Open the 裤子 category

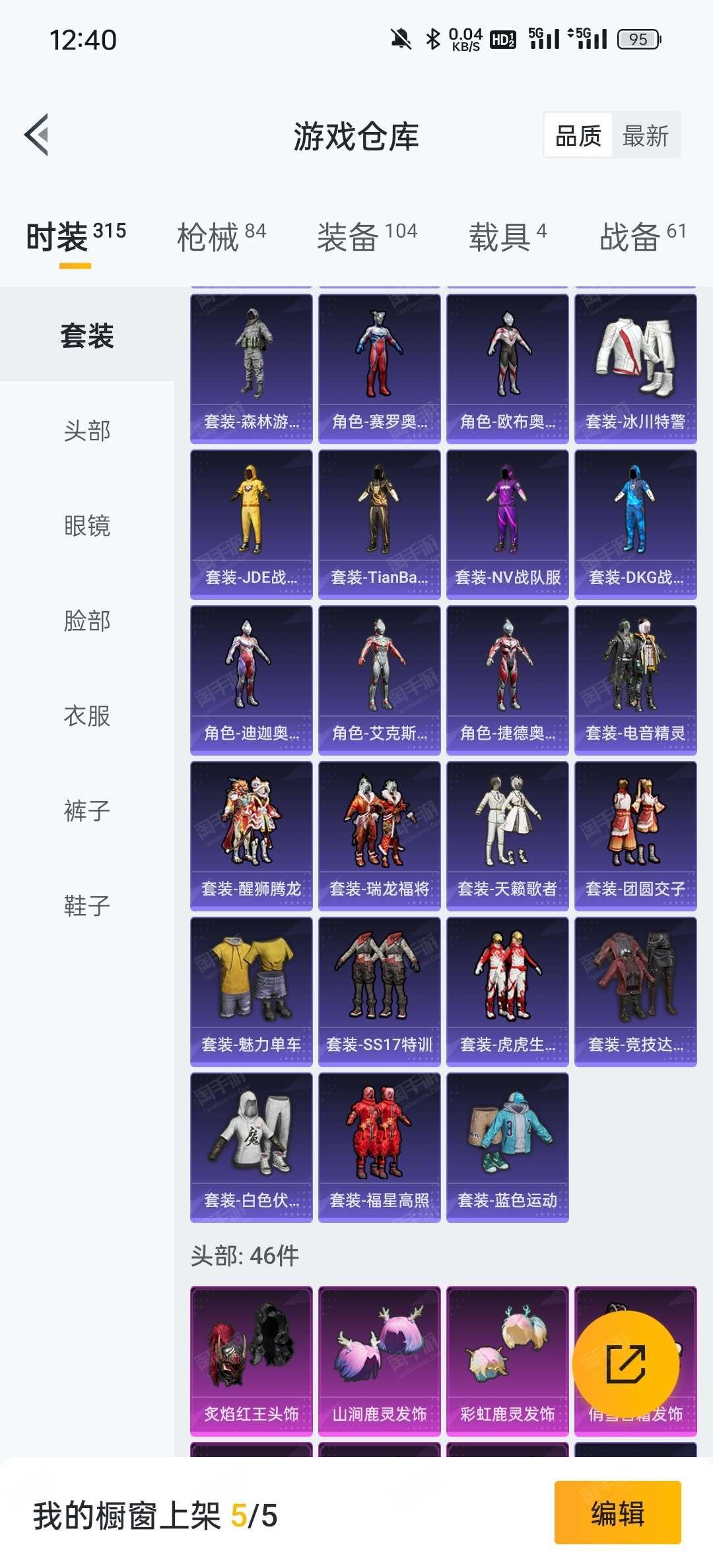[87, 810]
